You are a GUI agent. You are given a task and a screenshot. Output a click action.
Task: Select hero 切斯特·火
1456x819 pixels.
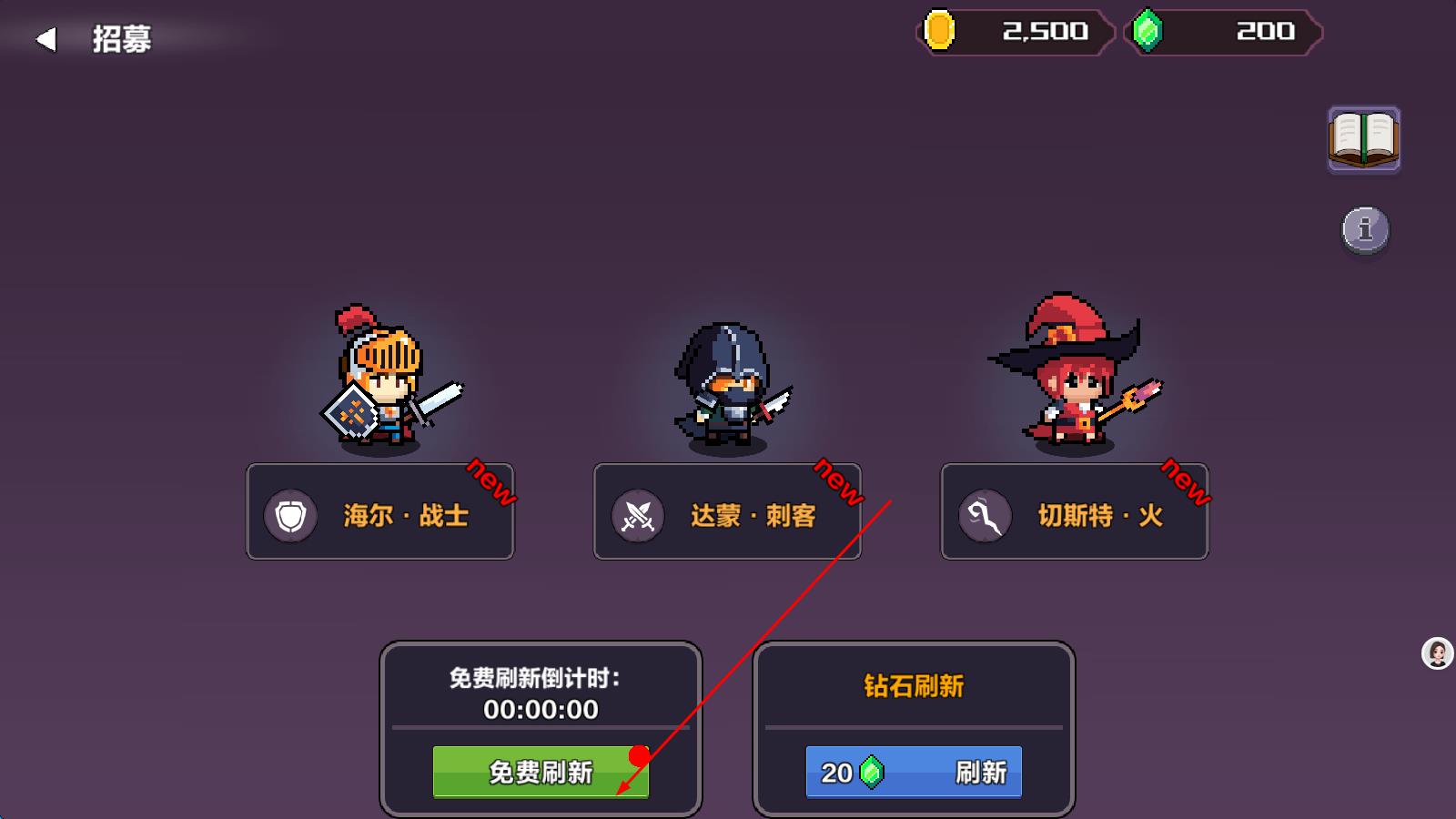point(1075,512)
